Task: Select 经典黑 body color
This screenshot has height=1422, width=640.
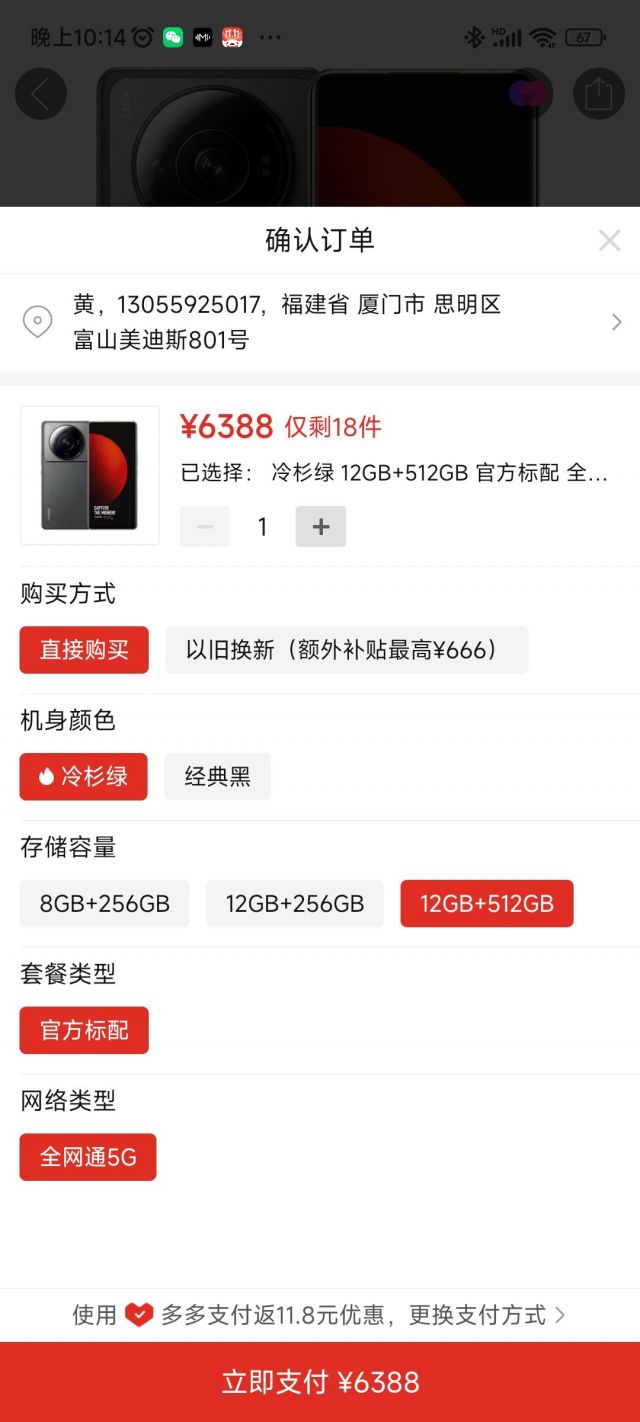Action: tap(217, 777)
